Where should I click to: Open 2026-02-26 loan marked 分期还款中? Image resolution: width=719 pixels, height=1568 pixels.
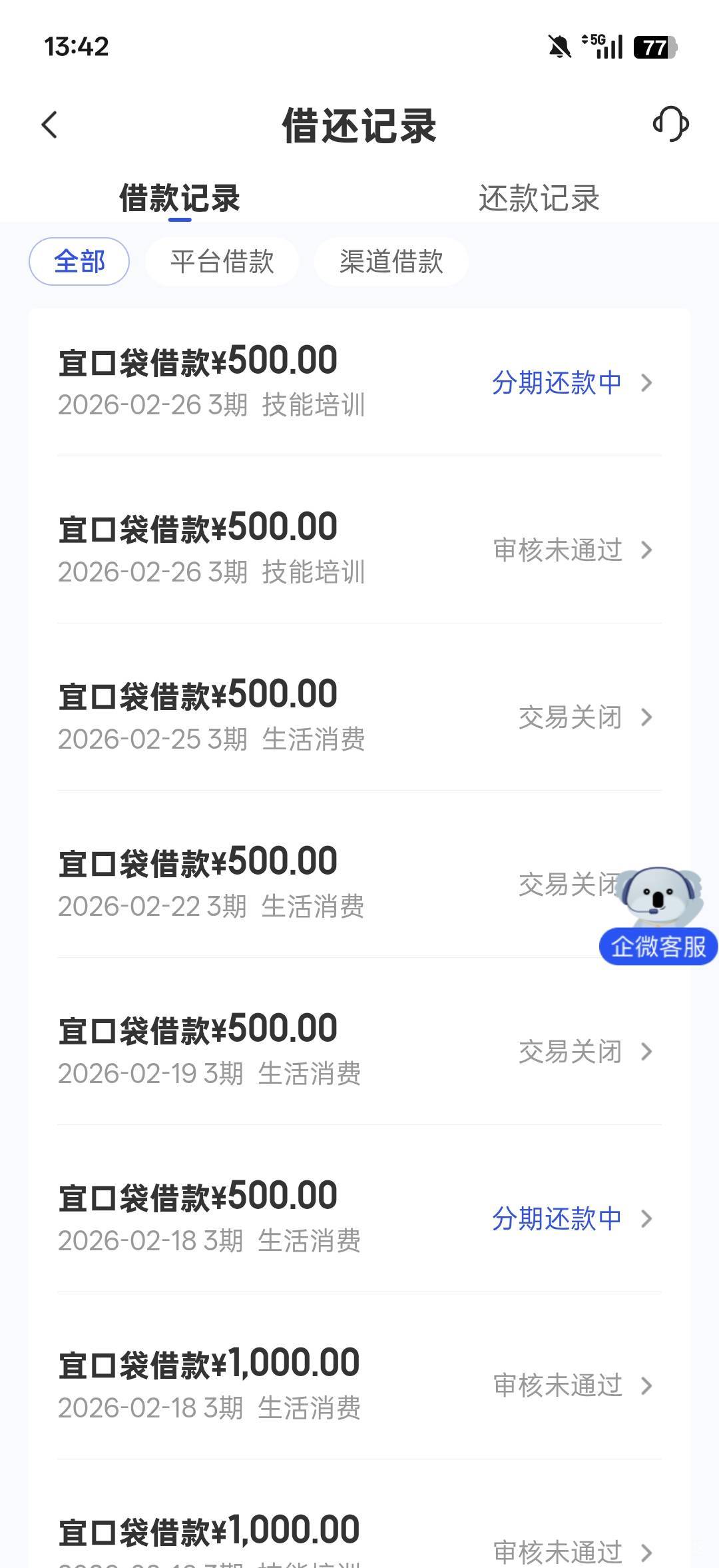(x=359, y=382)
